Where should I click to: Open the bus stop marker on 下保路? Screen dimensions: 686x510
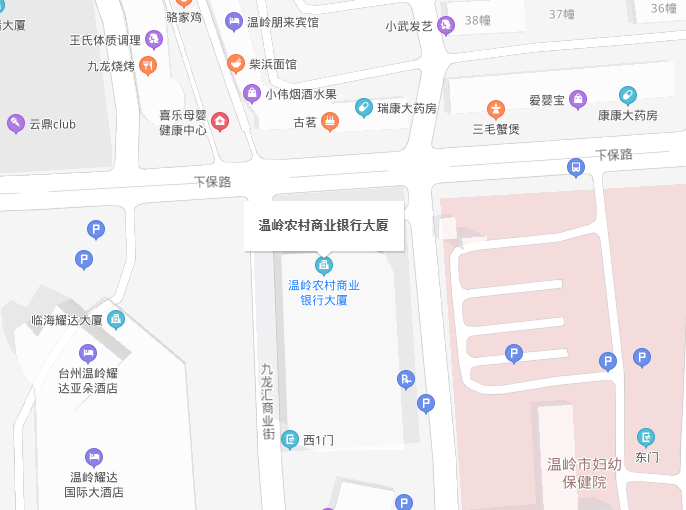pos(576,167)
